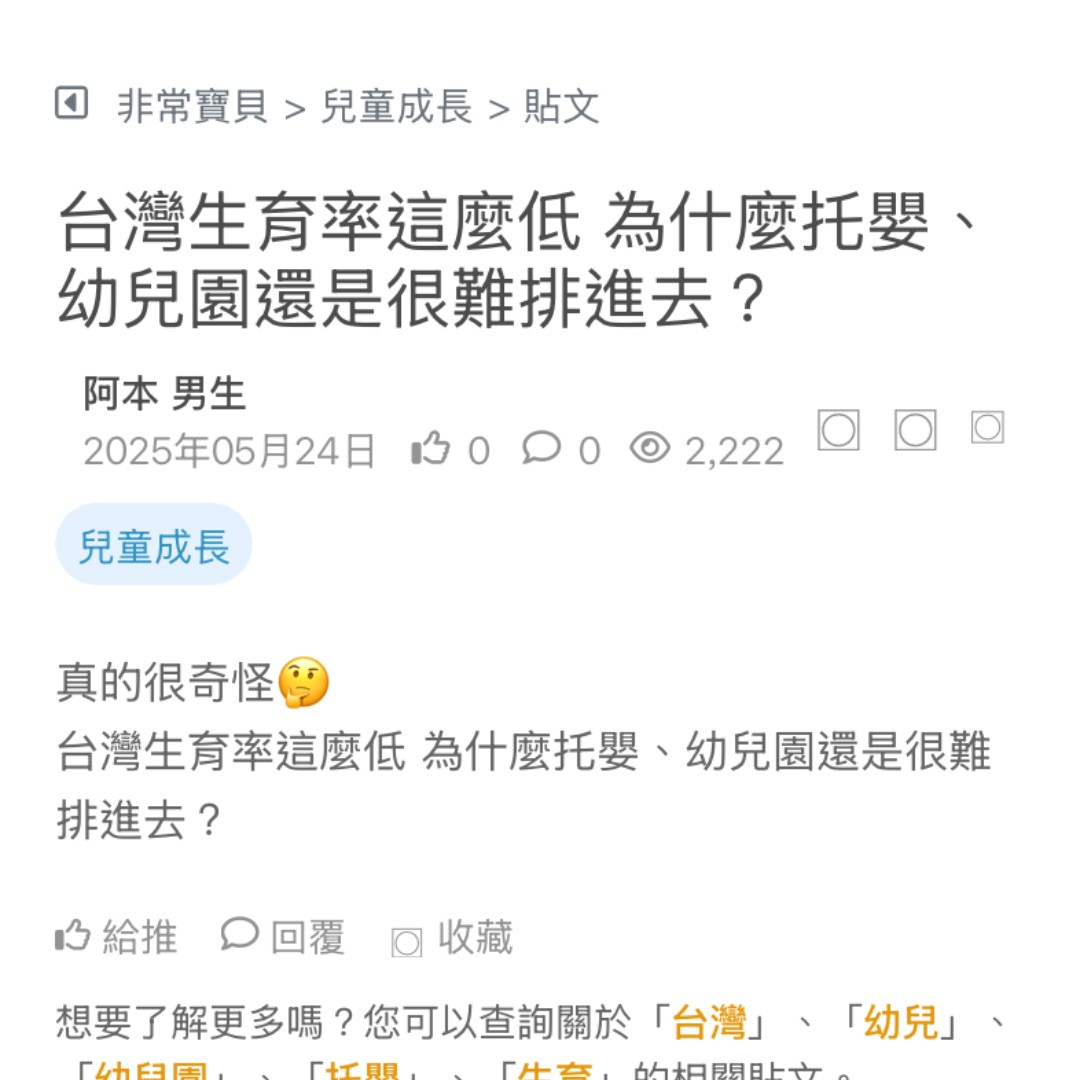Select the 兒童成長 tag chip

click(154, 546)
